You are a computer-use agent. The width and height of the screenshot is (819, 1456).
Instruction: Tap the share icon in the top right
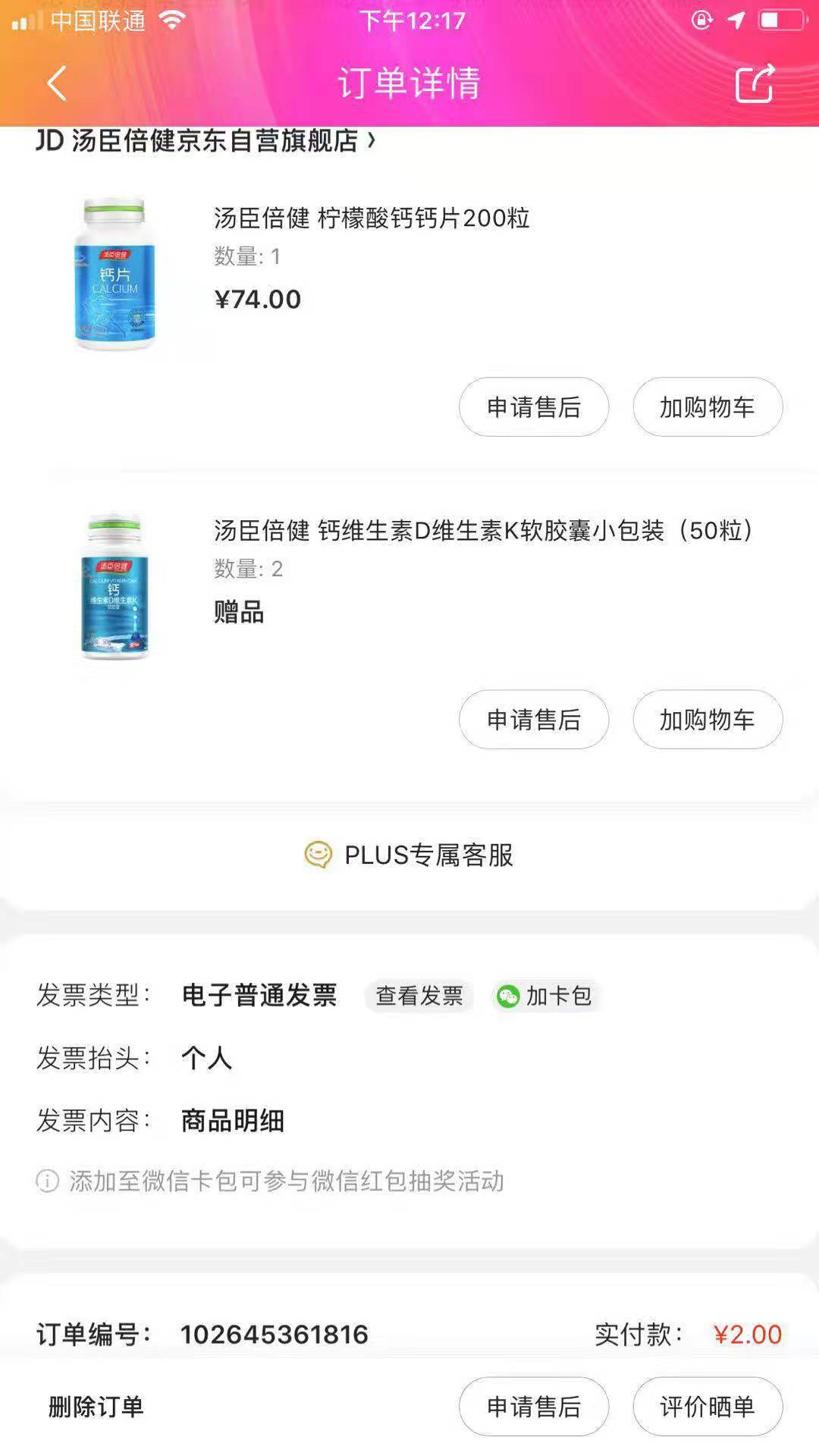[754, 83]
